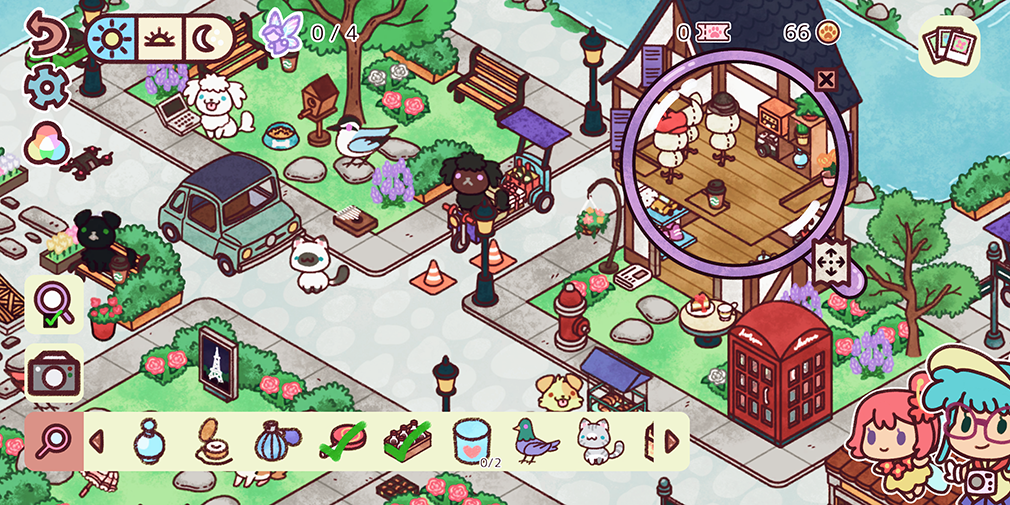Select the perfume bottle item
The height and width of the screenshot is (505, 1010).
150,440
